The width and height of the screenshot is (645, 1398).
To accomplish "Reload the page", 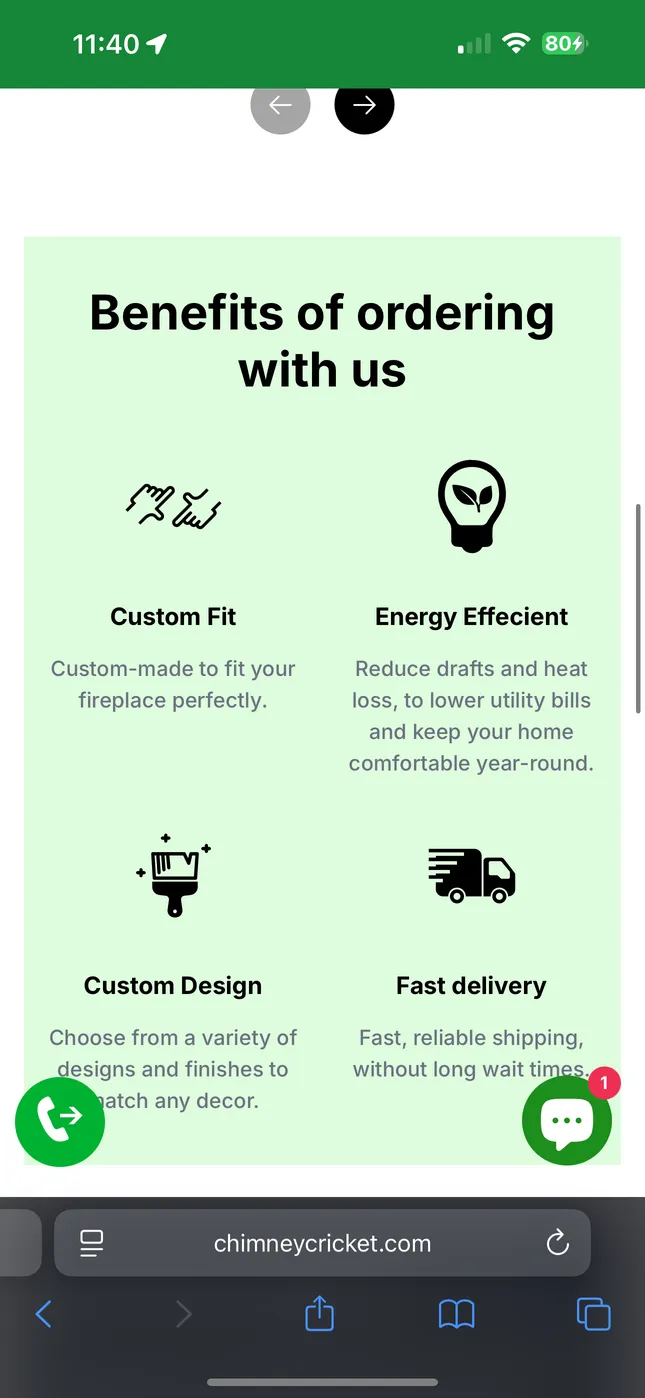I will 557,1243.
